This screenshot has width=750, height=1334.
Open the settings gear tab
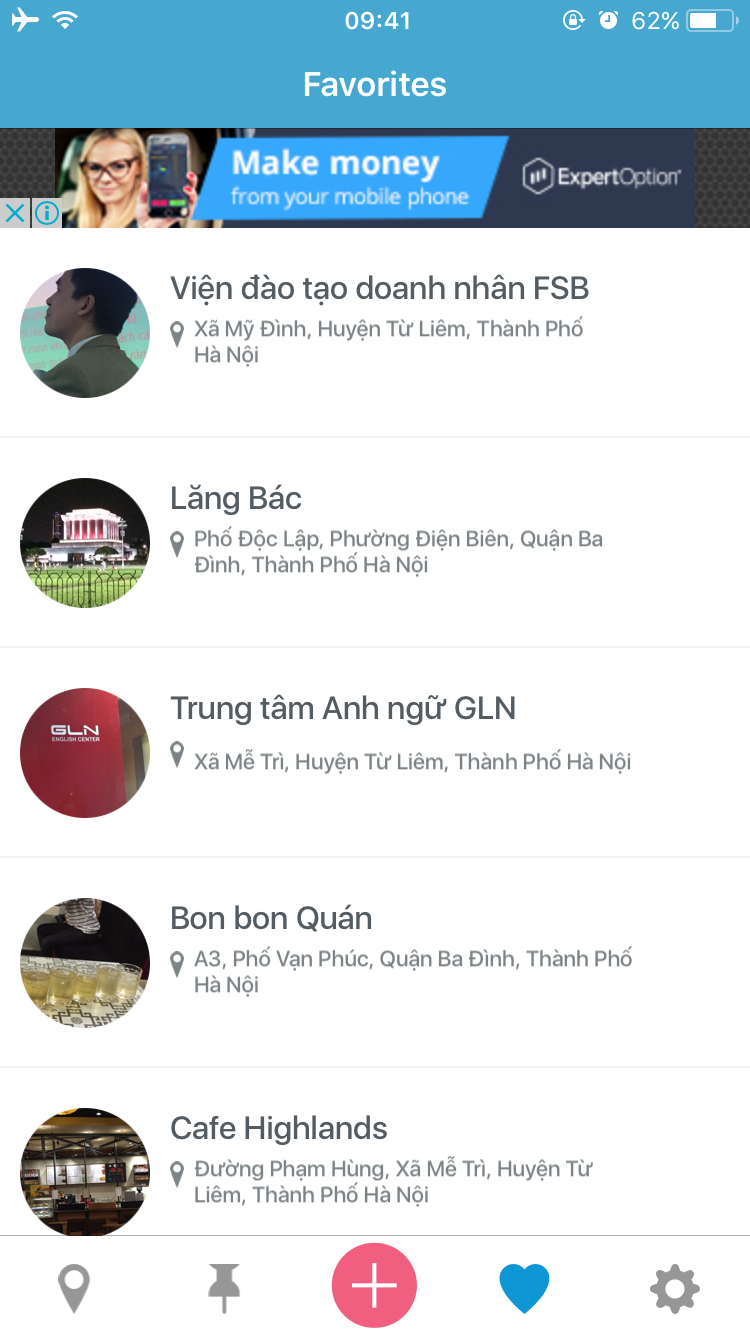(675, 1288)
